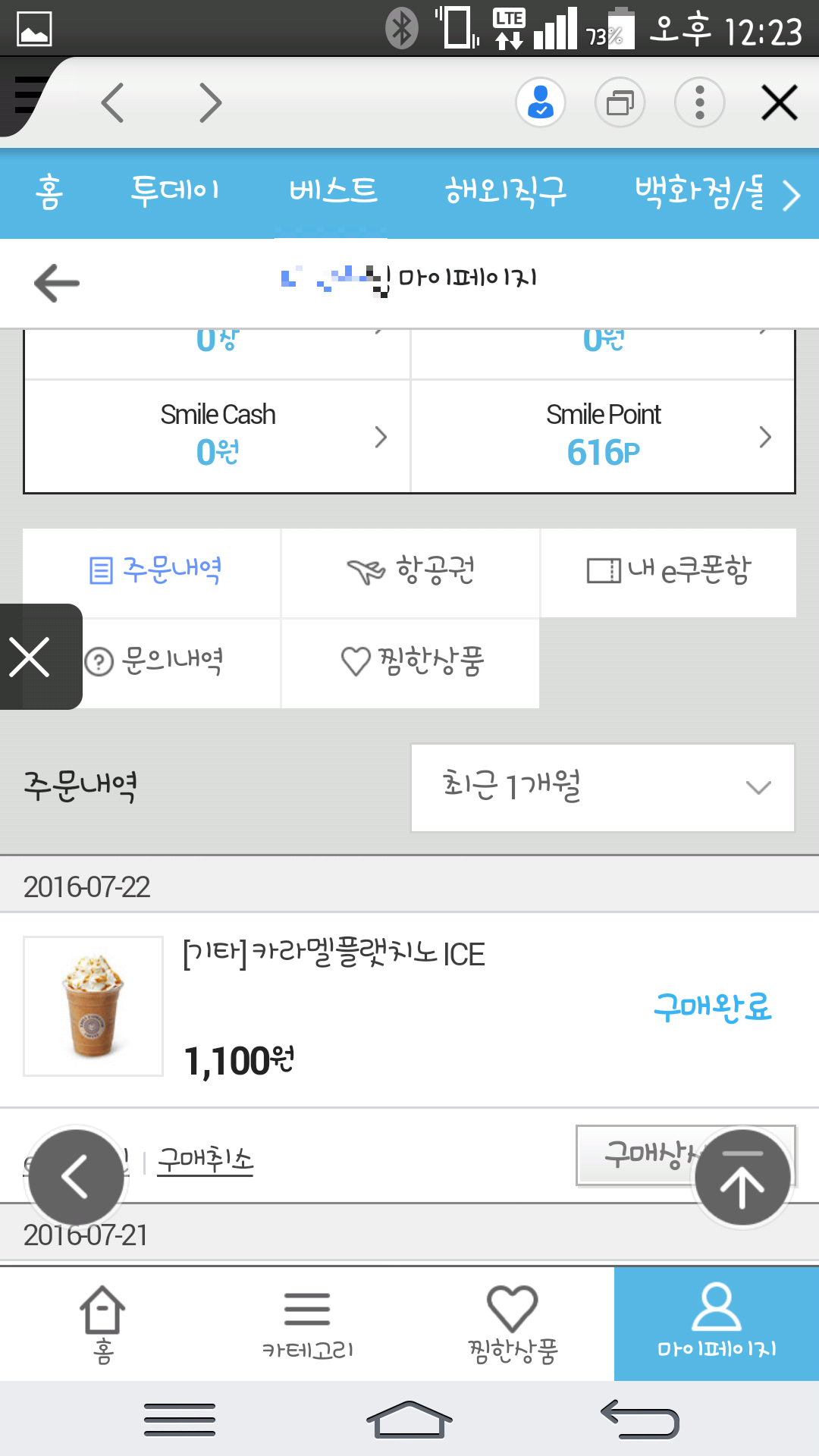Open 항공권 flight tickets
The width and height of the screenshot is (819, 1456).
point(410,570)
